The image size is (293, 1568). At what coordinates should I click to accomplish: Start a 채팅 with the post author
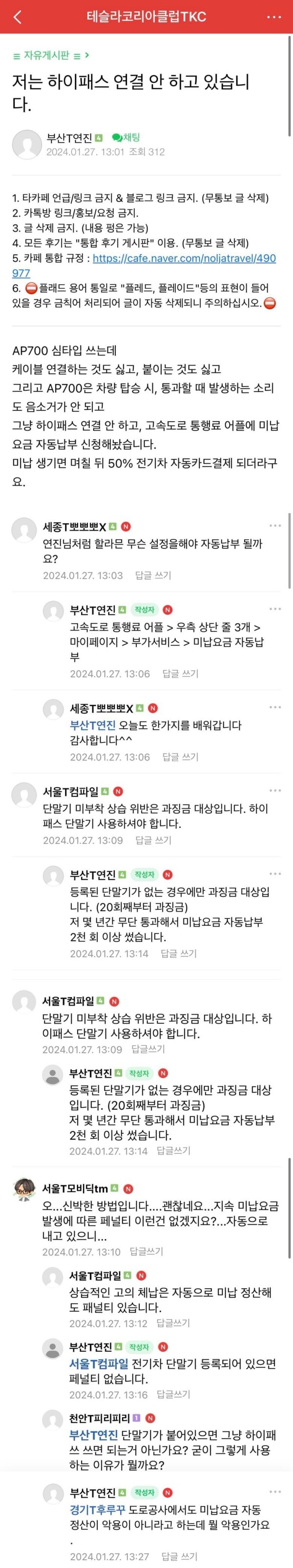click(x=126, y=138)
